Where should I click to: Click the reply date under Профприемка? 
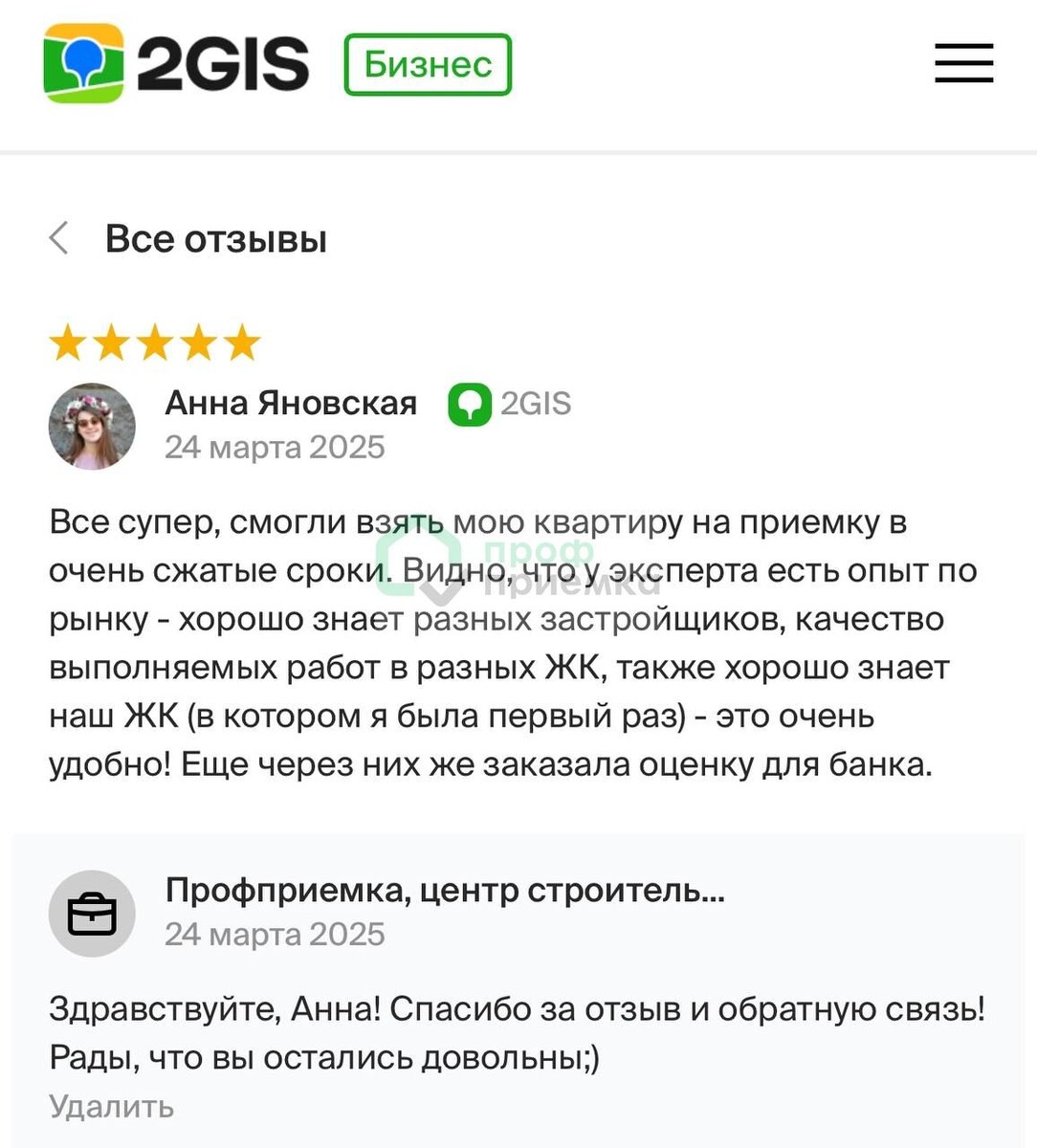[x=276, y=934]
